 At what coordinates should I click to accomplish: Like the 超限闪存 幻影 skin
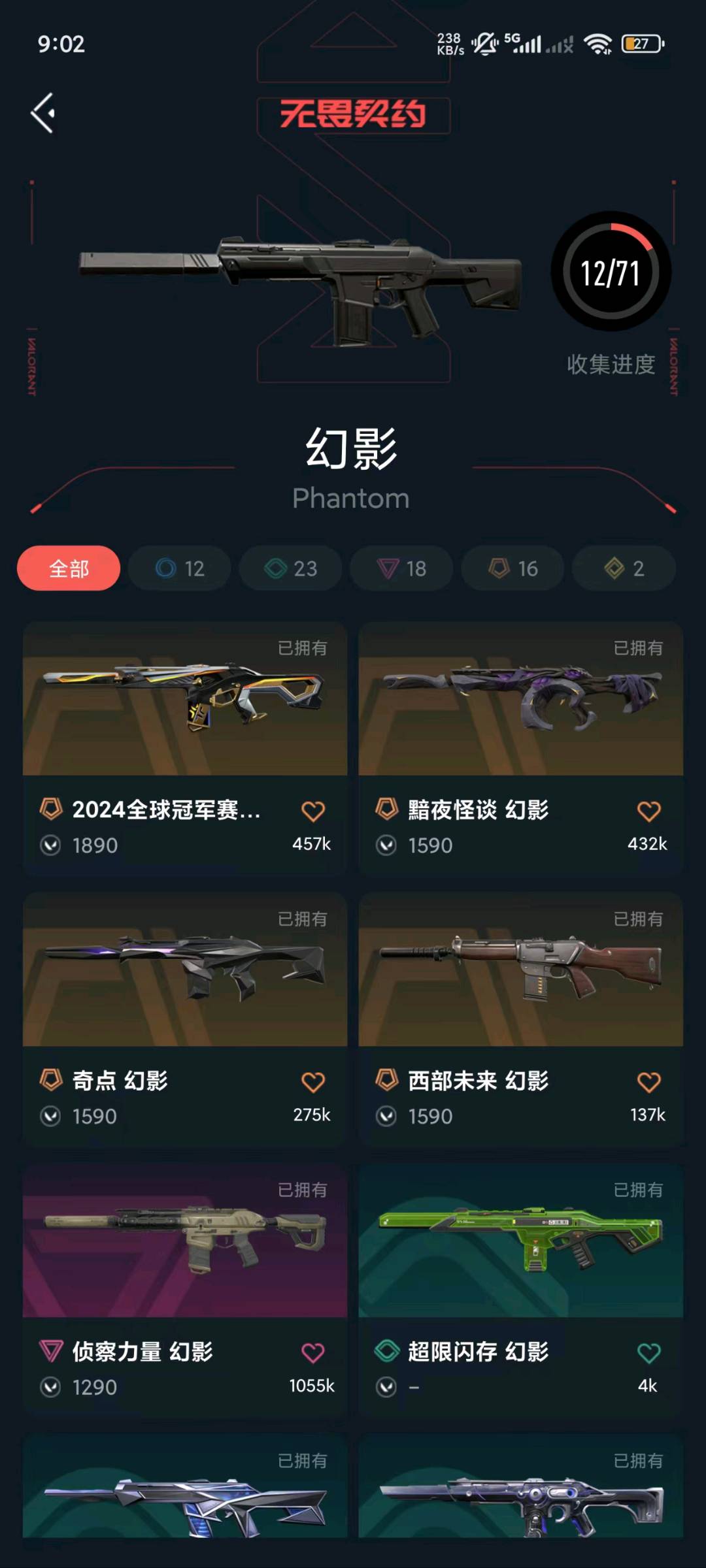[x=648, y=1353]
